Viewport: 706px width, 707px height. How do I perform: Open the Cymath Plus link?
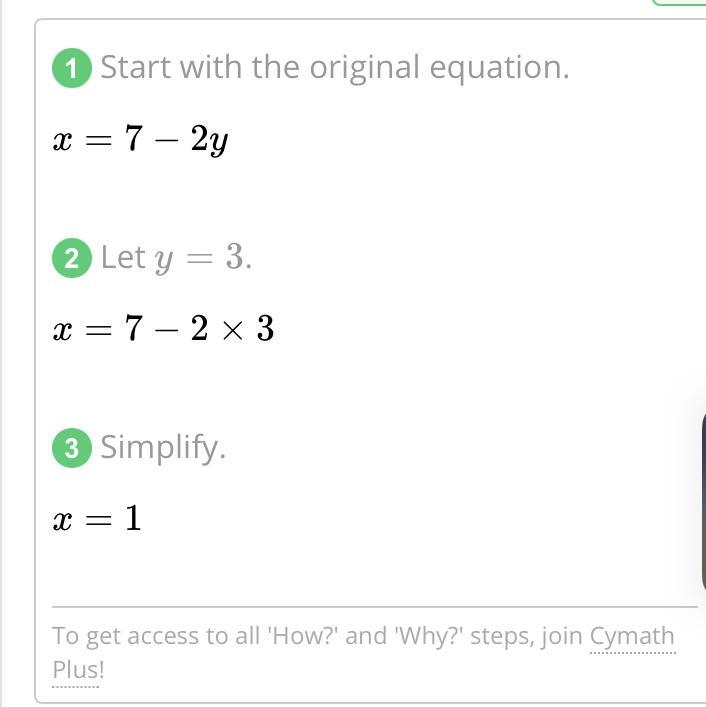(x=632, y=637)
